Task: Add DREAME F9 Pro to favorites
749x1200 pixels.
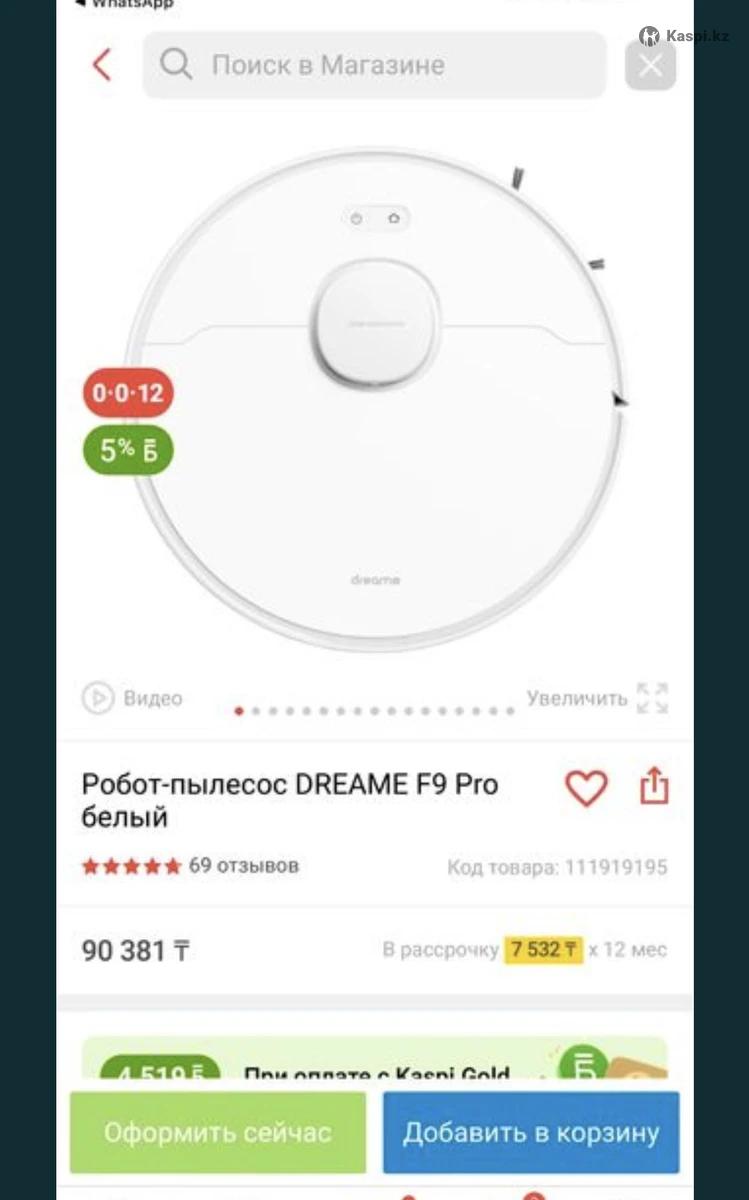Action: (x=586, y=788)
